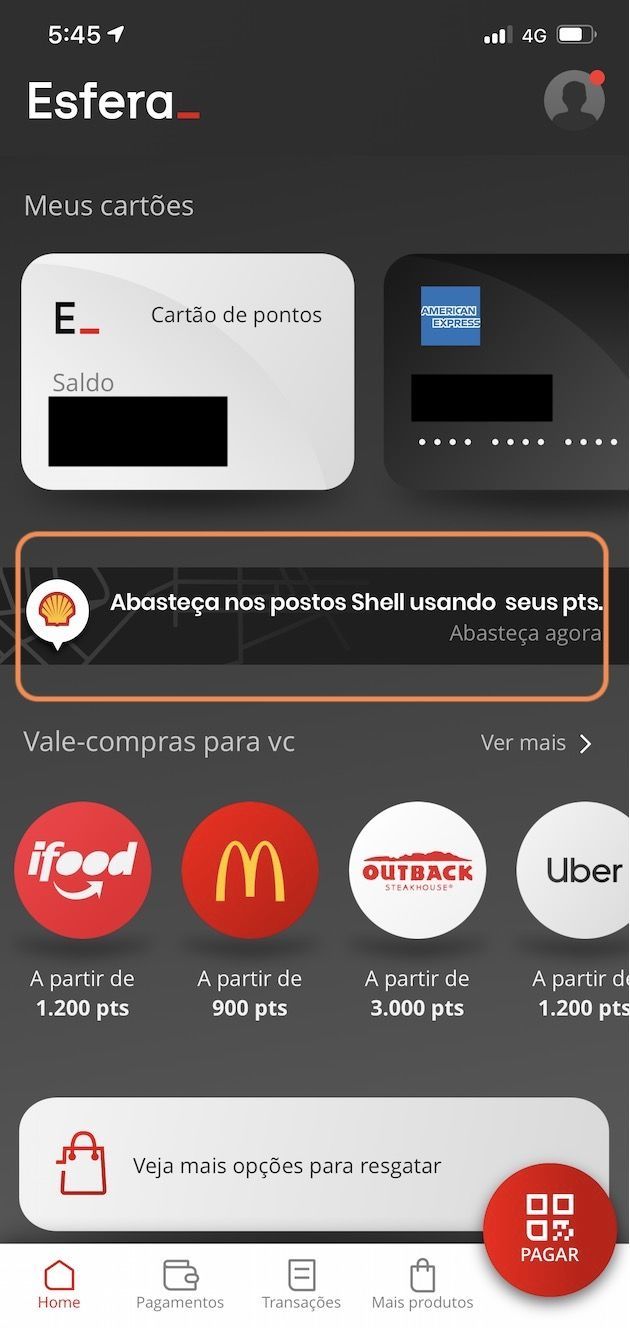630x1328 pixels.
Task: Open the Cartão de pontos card
Action: (188, 372)
